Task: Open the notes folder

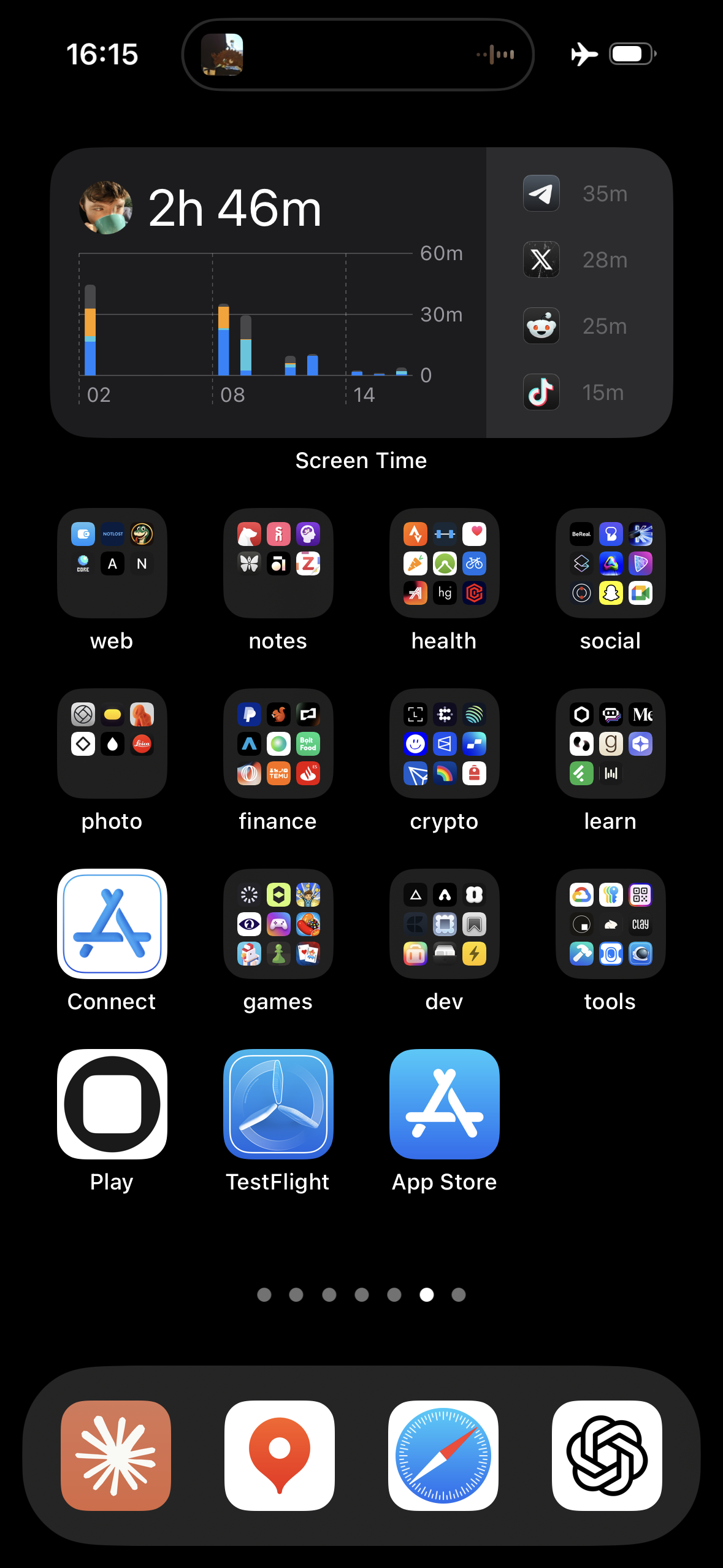Action: [278, 563]
